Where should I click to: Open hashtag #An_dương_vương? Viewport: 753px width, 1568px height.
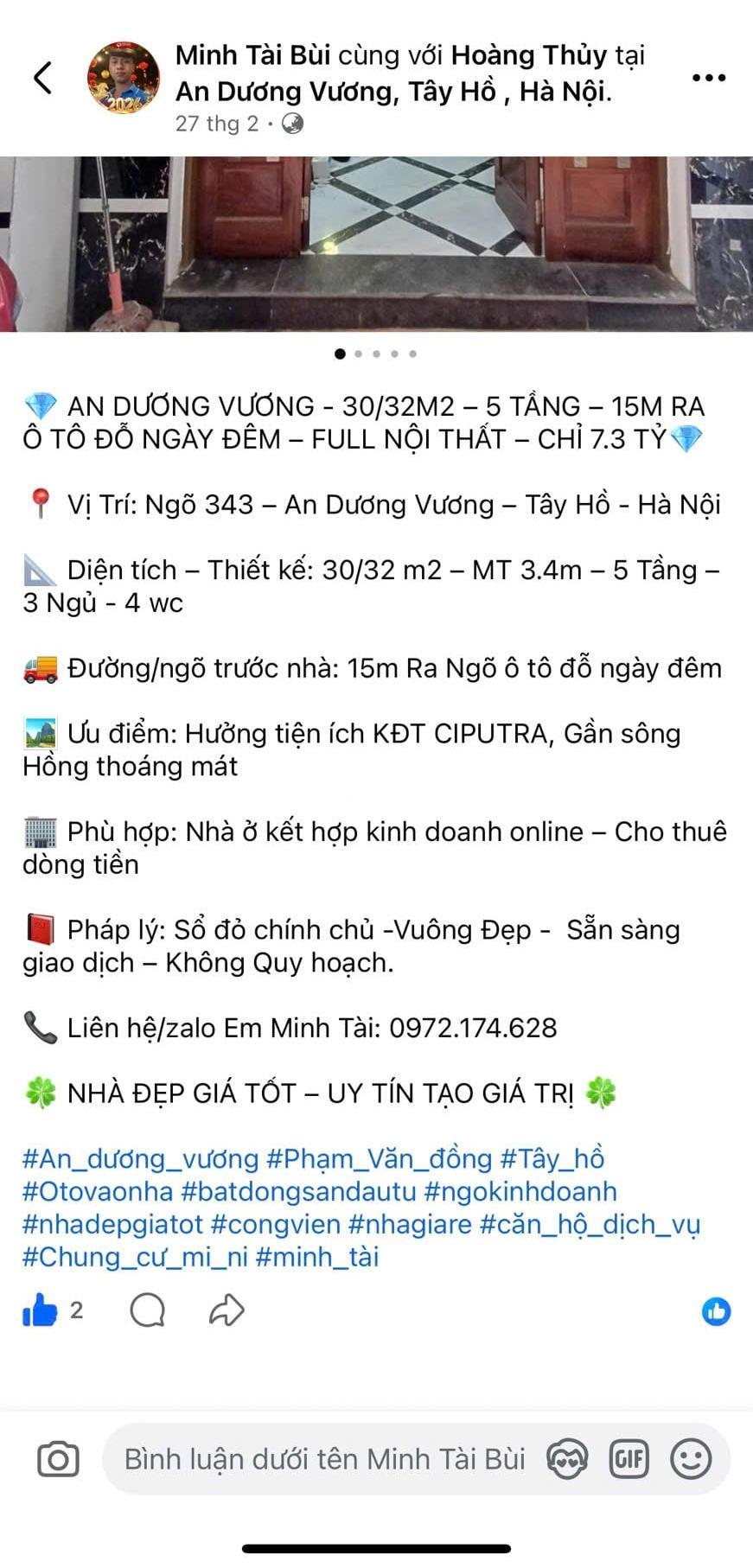click(140, 1158)
